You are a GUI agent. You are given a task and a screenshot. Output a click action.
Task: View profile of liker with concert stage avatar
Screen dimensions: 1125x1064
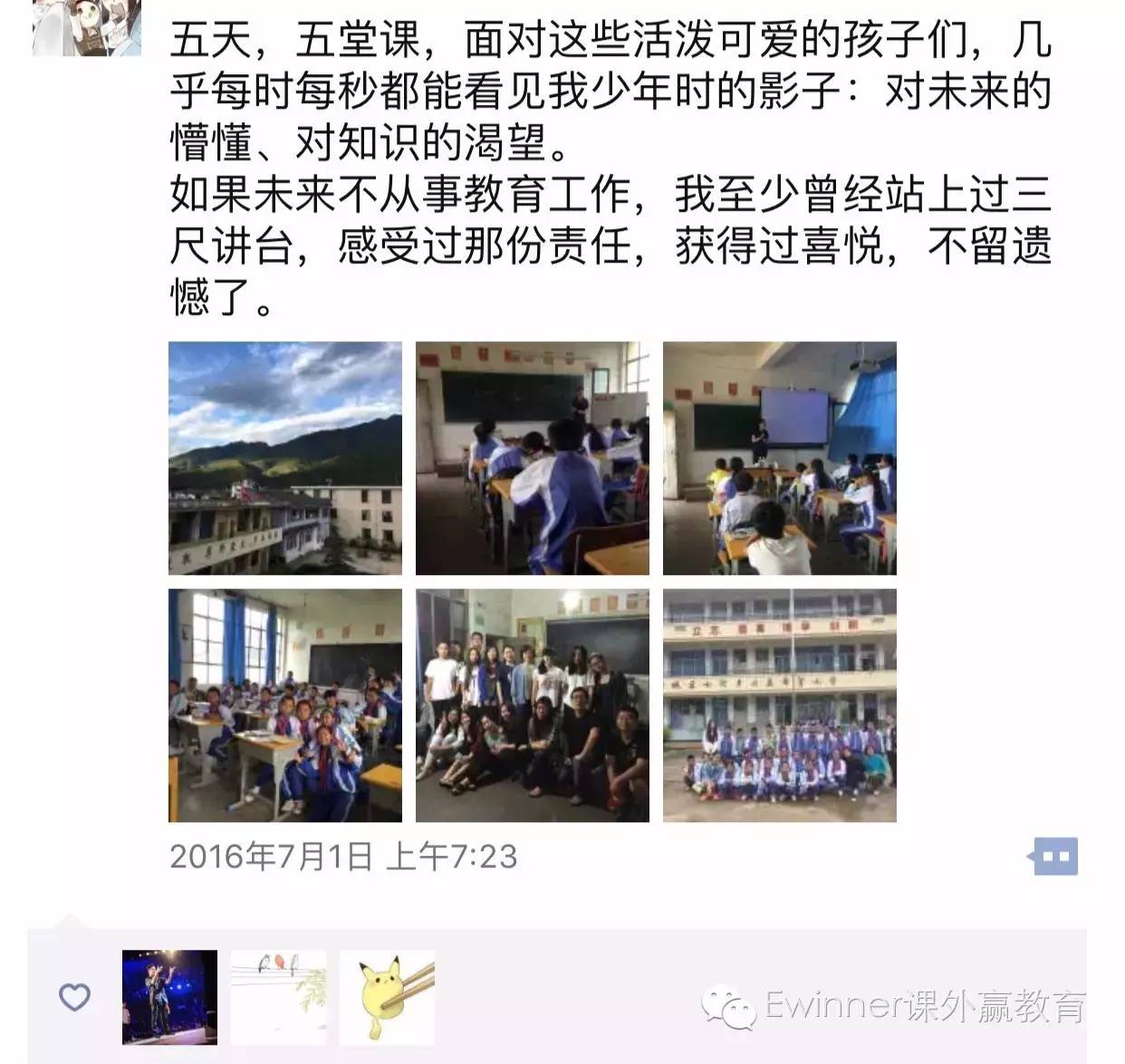pos(169,997)
